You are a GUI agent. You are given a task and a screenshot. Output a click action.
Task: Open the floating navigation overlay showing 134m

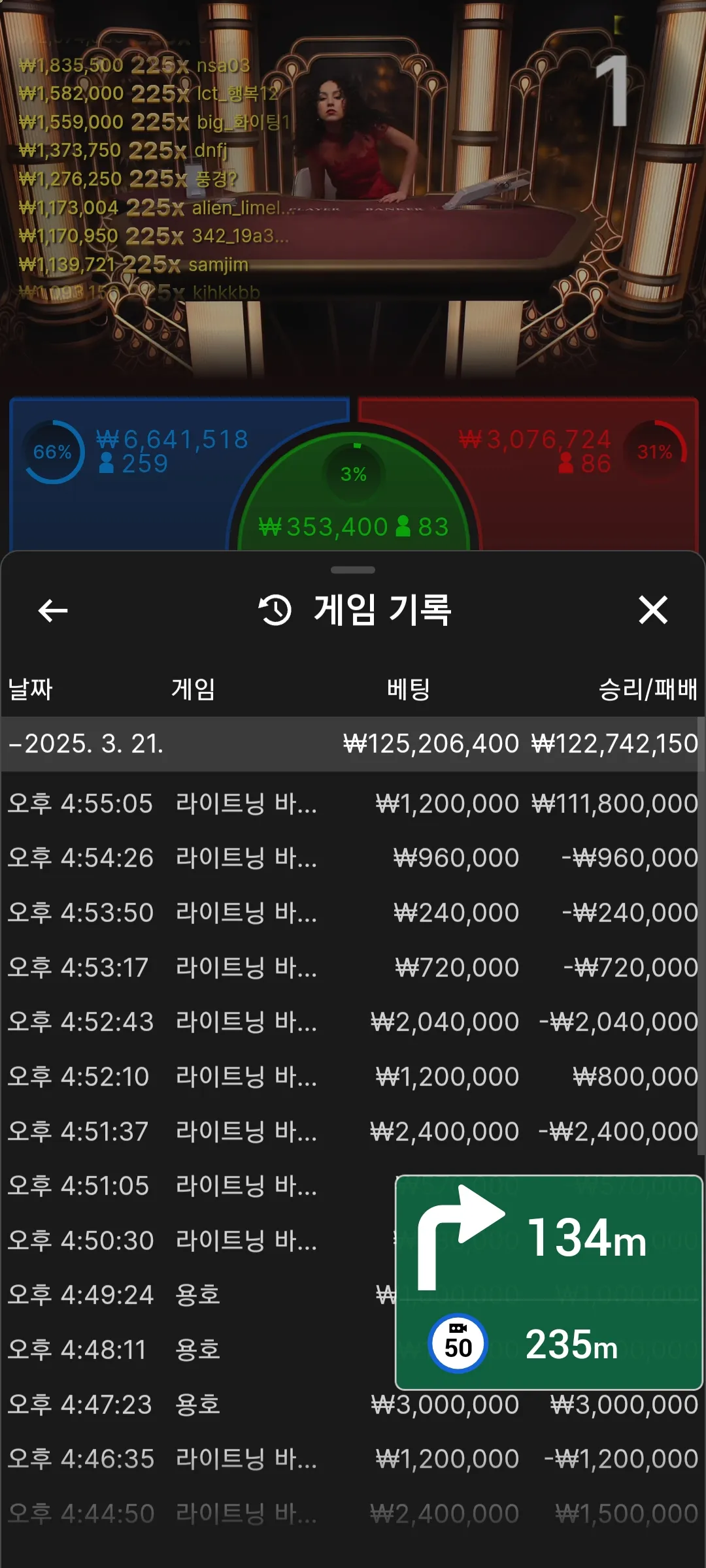pos(549,1282)
